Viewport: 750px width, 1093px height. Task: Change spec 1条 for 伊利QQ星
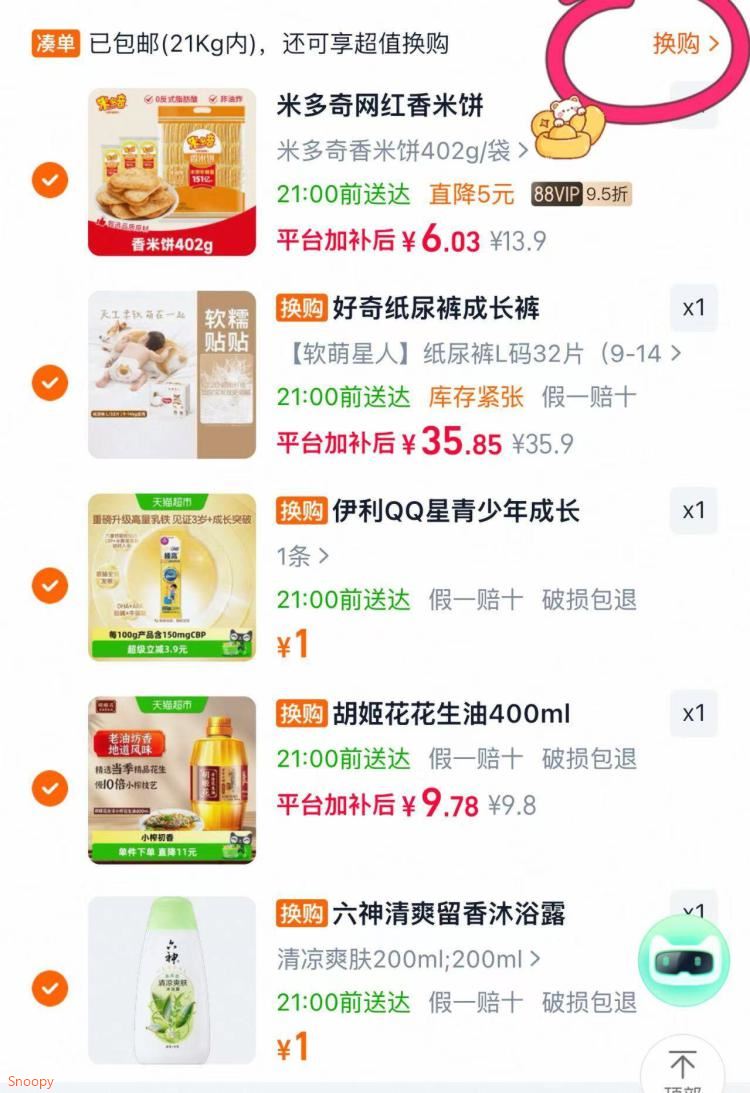pos(303,556)
